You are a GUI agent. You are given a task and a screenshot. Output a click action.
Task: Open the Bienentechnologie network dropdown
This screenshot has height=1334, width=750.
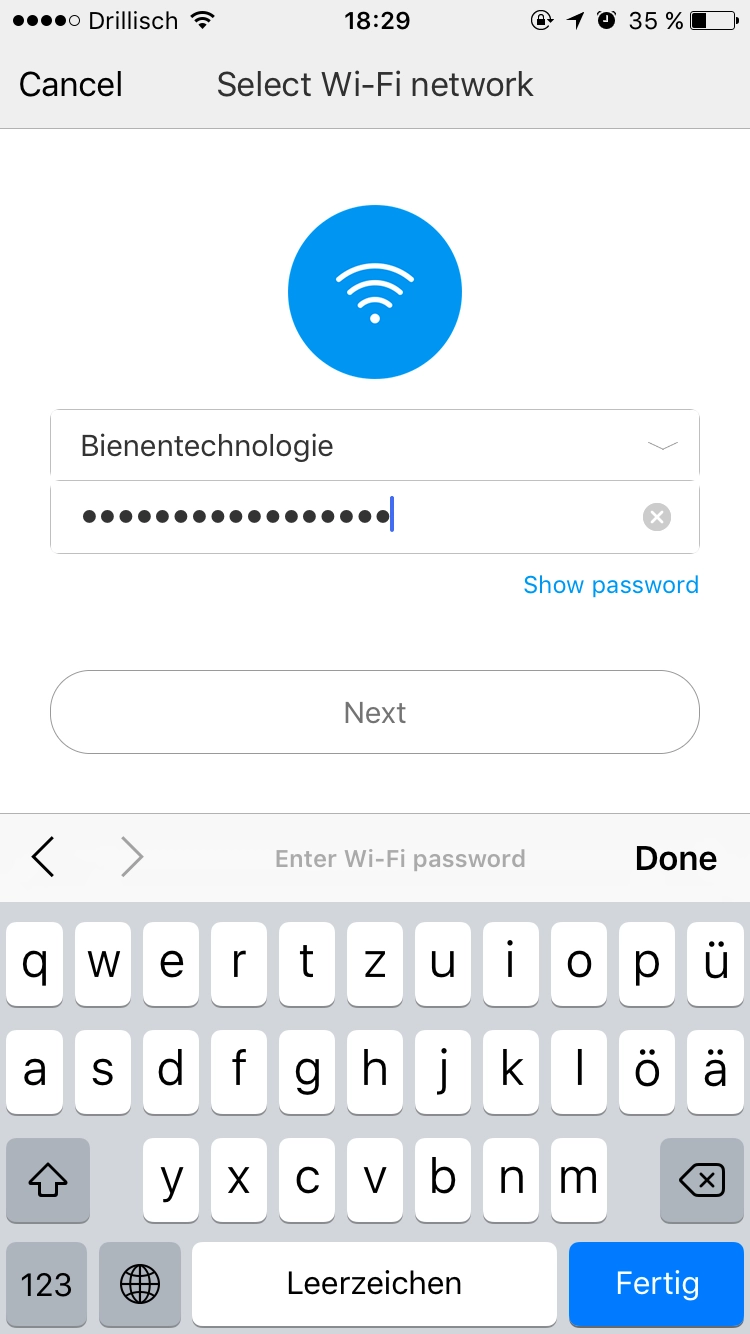click(x=375, y=445)
